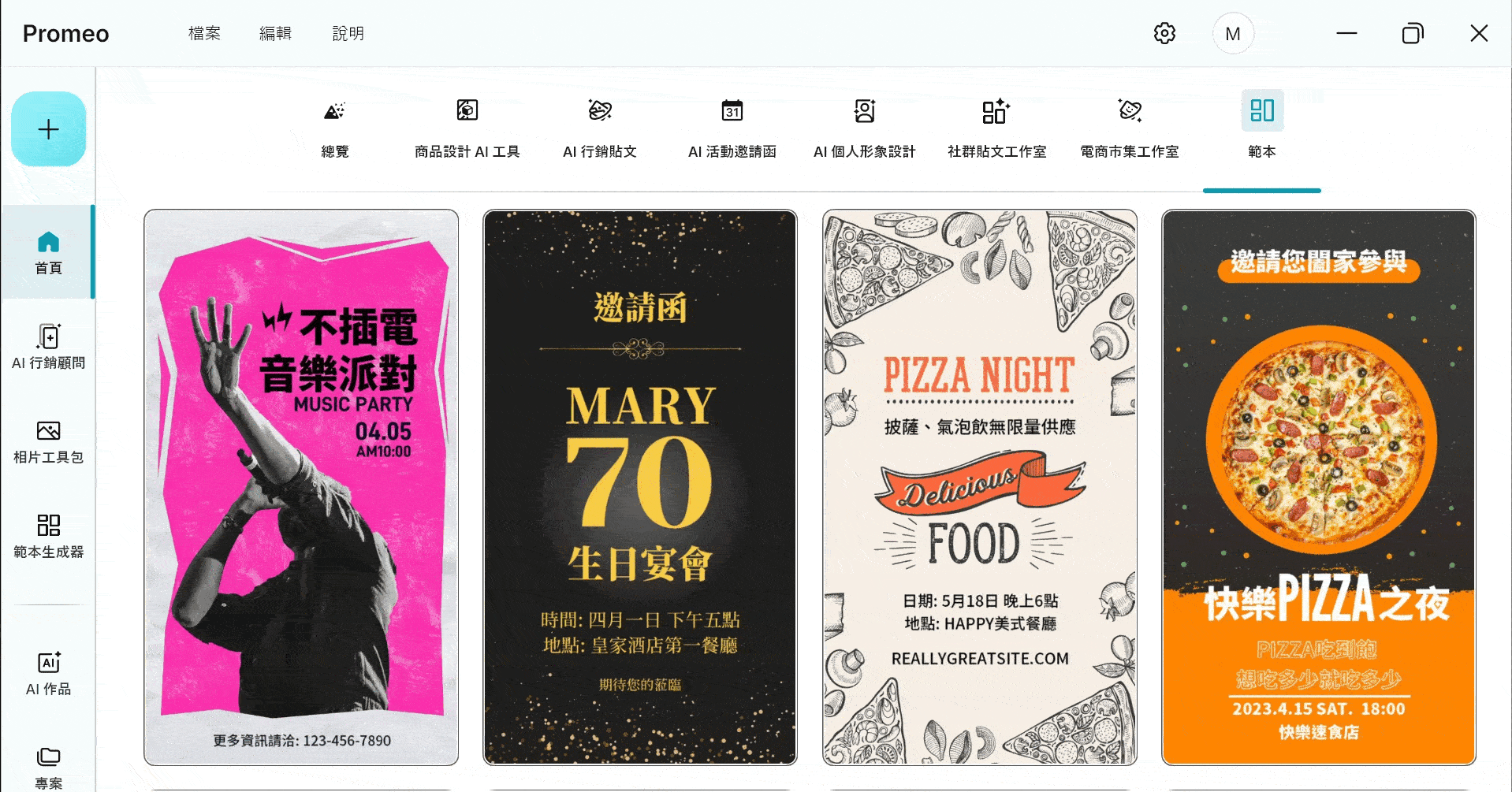Open the 說明 menu

348,33
